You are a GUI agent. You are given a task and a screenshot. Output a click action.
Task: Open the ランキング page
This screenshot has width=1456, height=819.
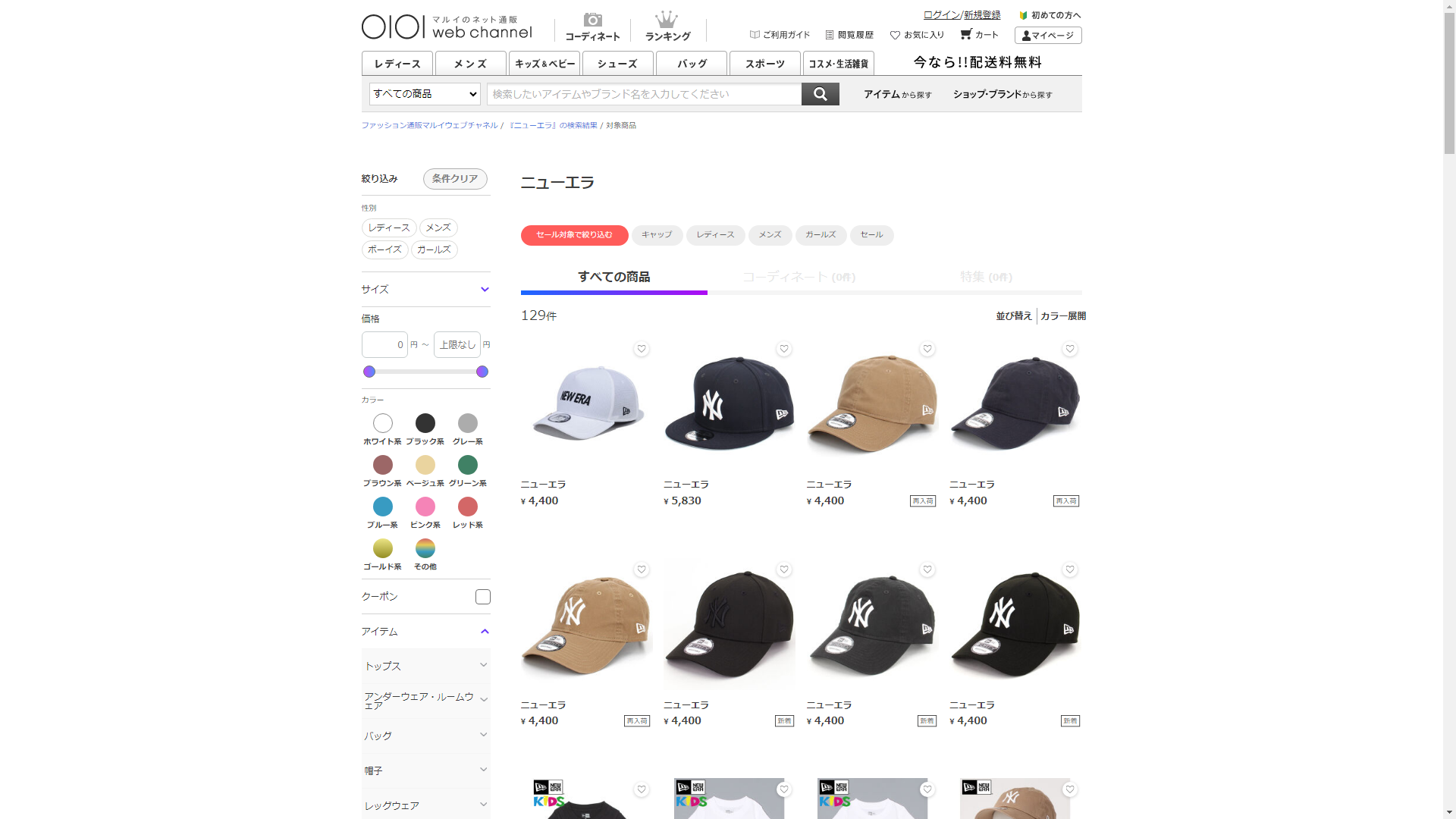pyautogui.click(x=667, y=27)
